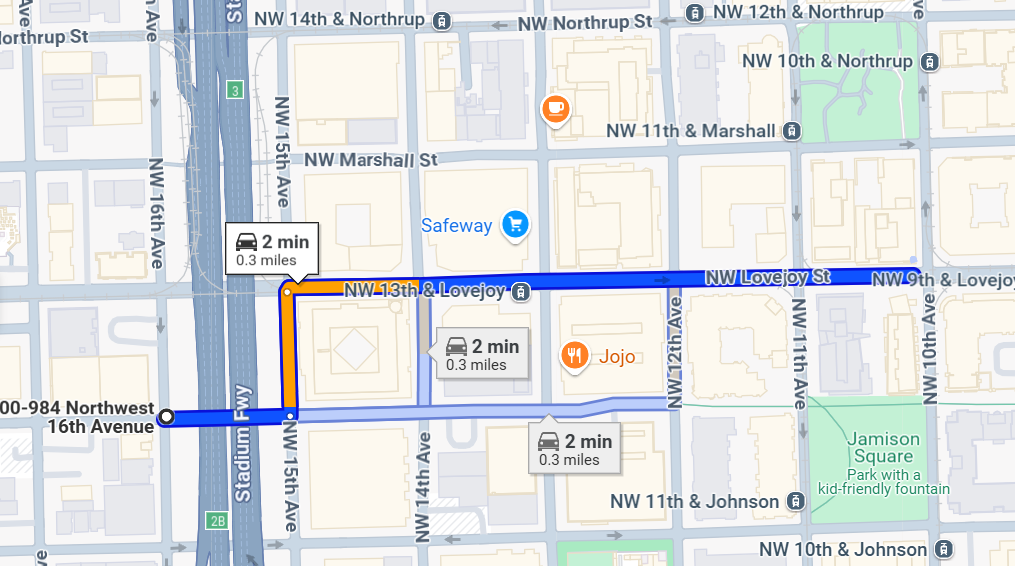The image size is (1015, 566).
Task: Open NW 13th & Lovejoy transit stop
Action: 520,291
